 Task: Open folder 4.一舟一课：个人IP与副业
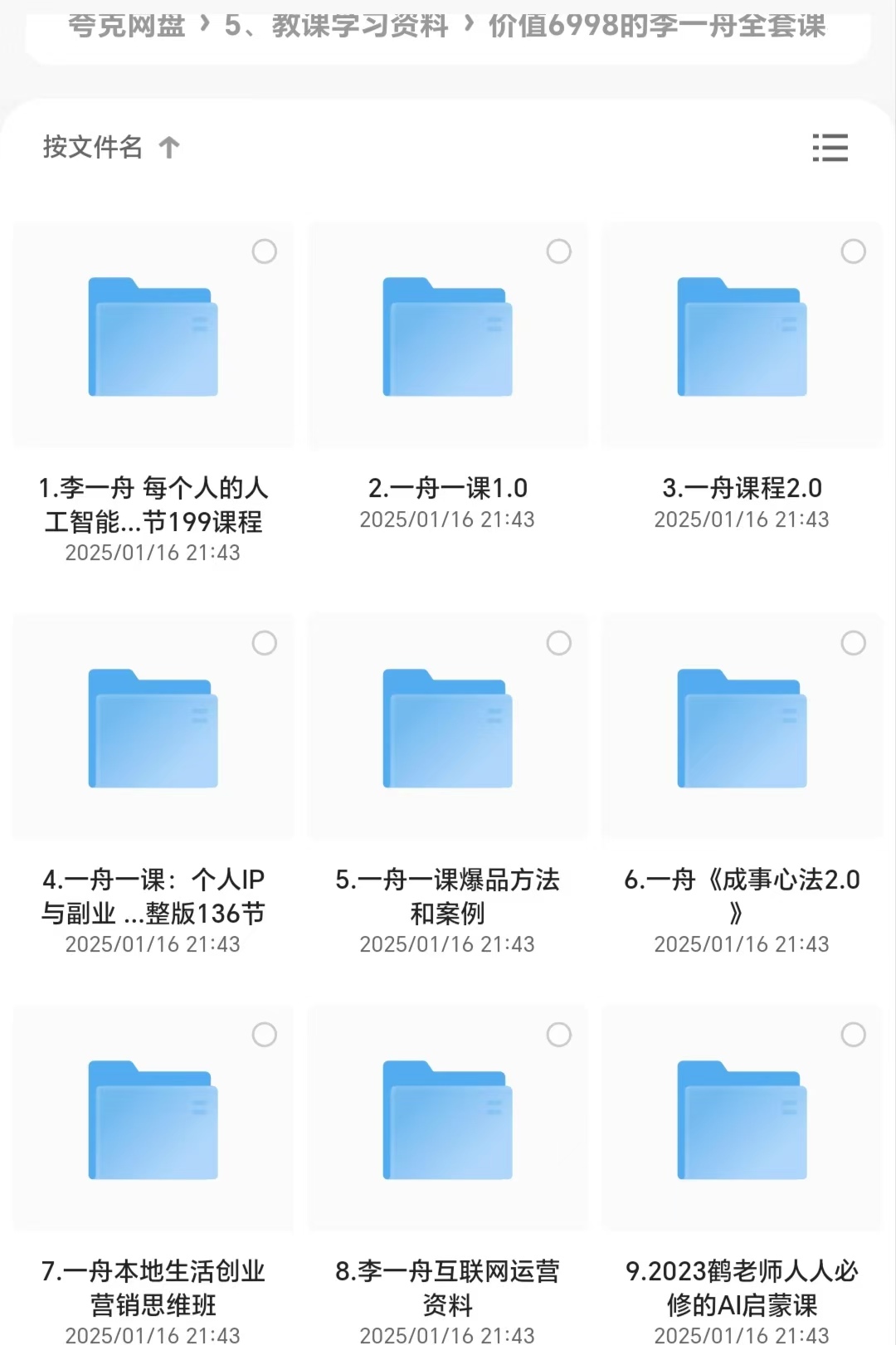[153, 729]
